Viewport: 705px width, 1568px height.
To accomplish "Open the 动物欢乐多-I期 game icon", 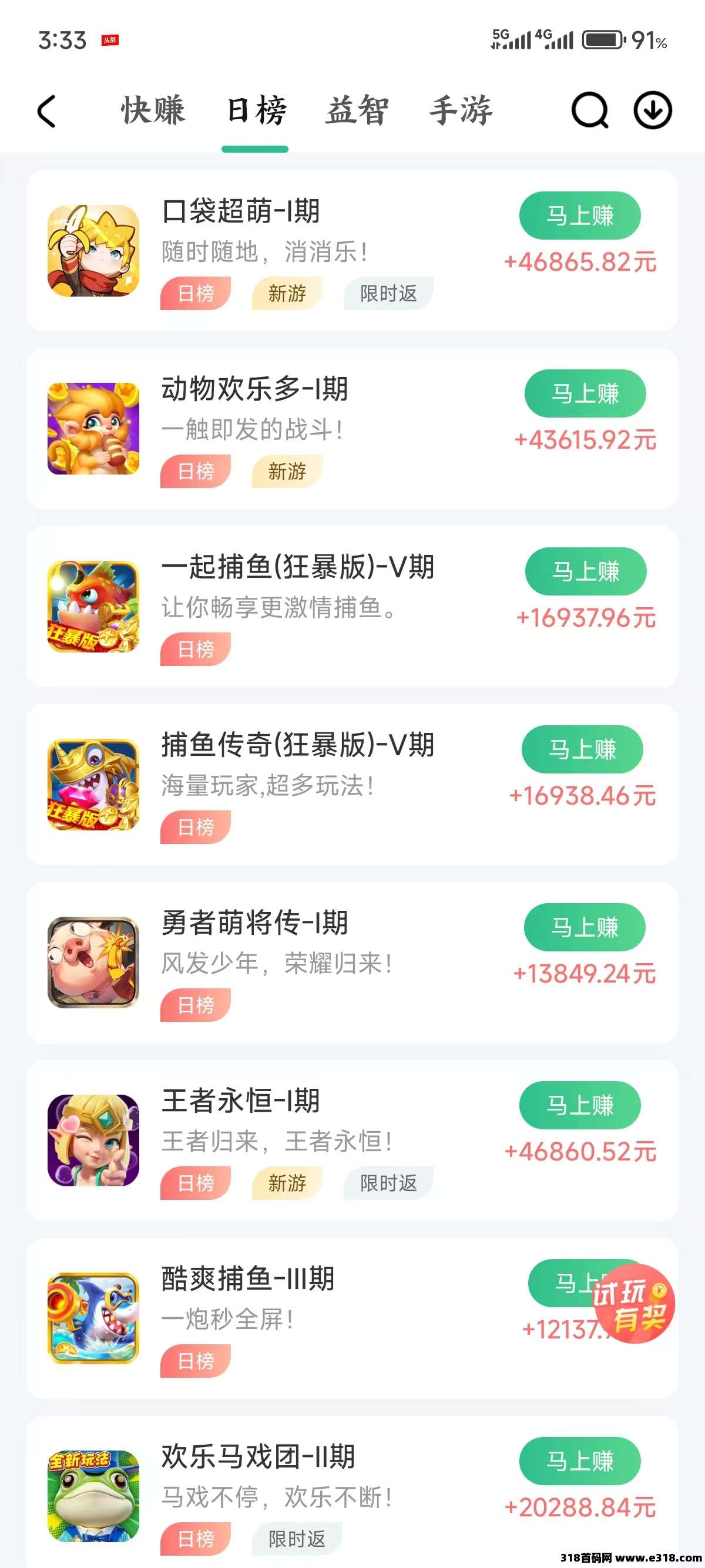I will point(93,429).
